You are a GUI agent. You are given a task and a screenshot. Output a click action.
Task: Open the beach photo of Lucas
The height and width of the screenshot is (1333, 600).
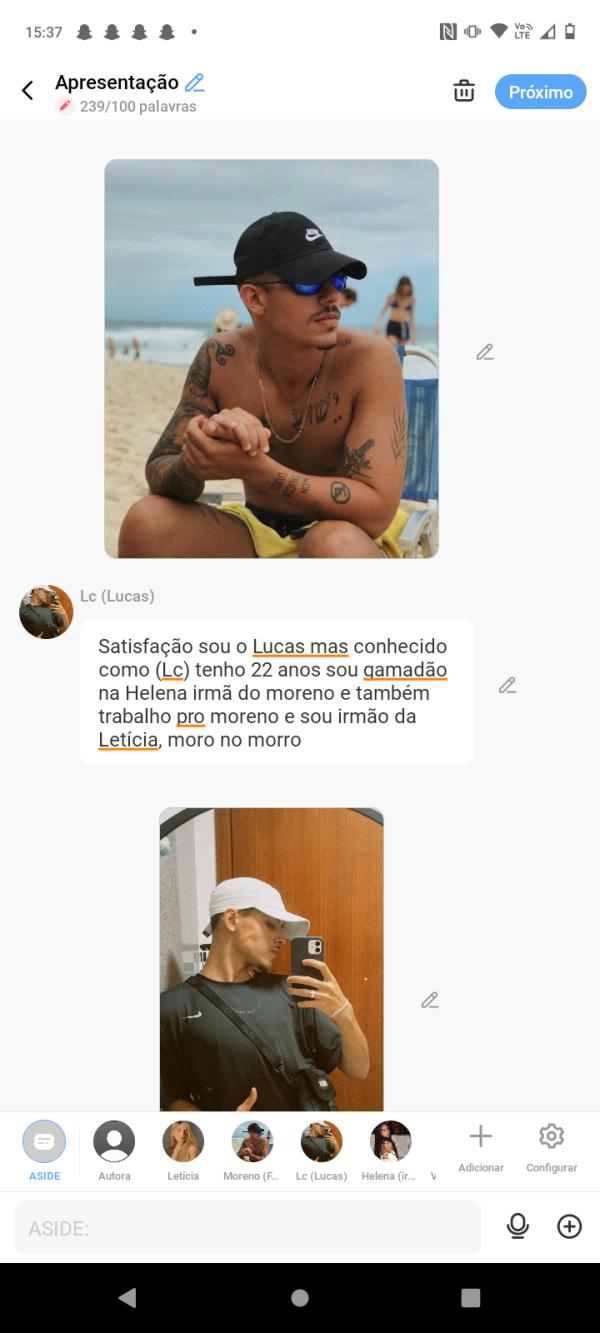coord(271,358)
